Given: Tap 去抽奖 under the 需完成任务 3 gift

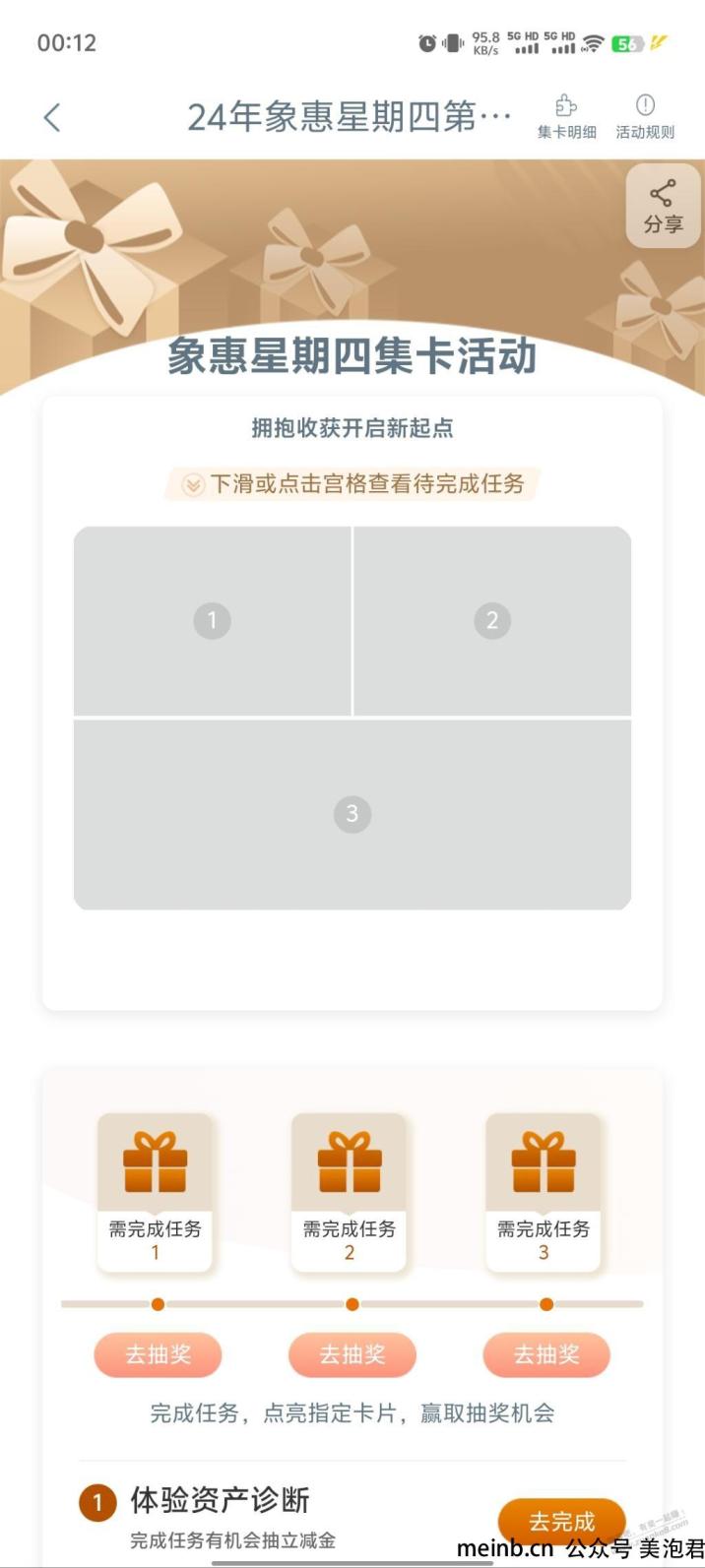Looking at the screenshot, I should click(546, 1354).
